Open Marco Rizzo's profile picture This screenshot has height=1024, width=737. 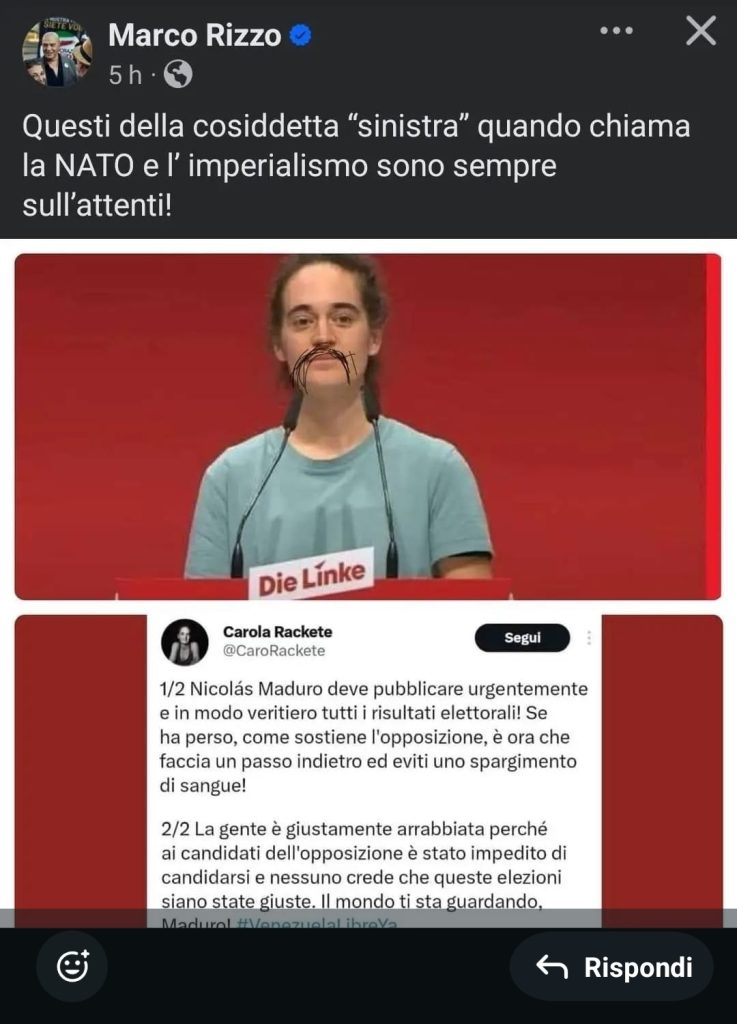click(x=57, y=52)
